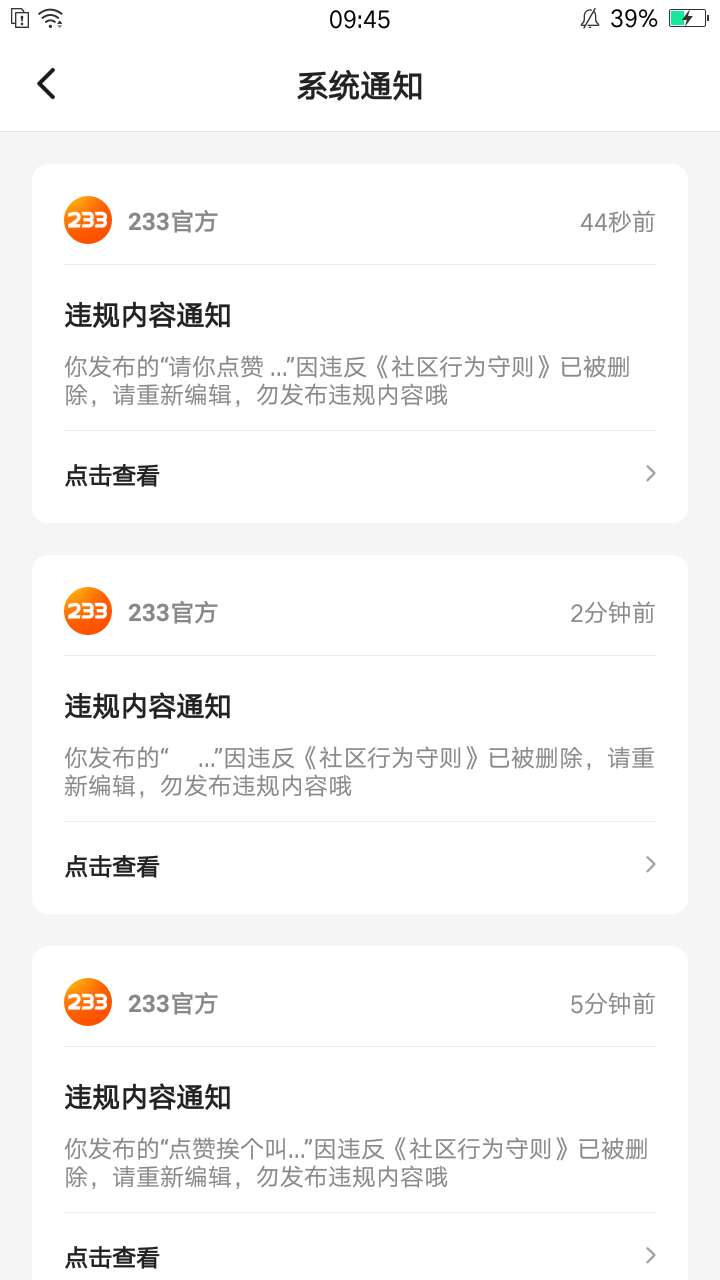Go back from 系统通知 page

click(46, 84)
